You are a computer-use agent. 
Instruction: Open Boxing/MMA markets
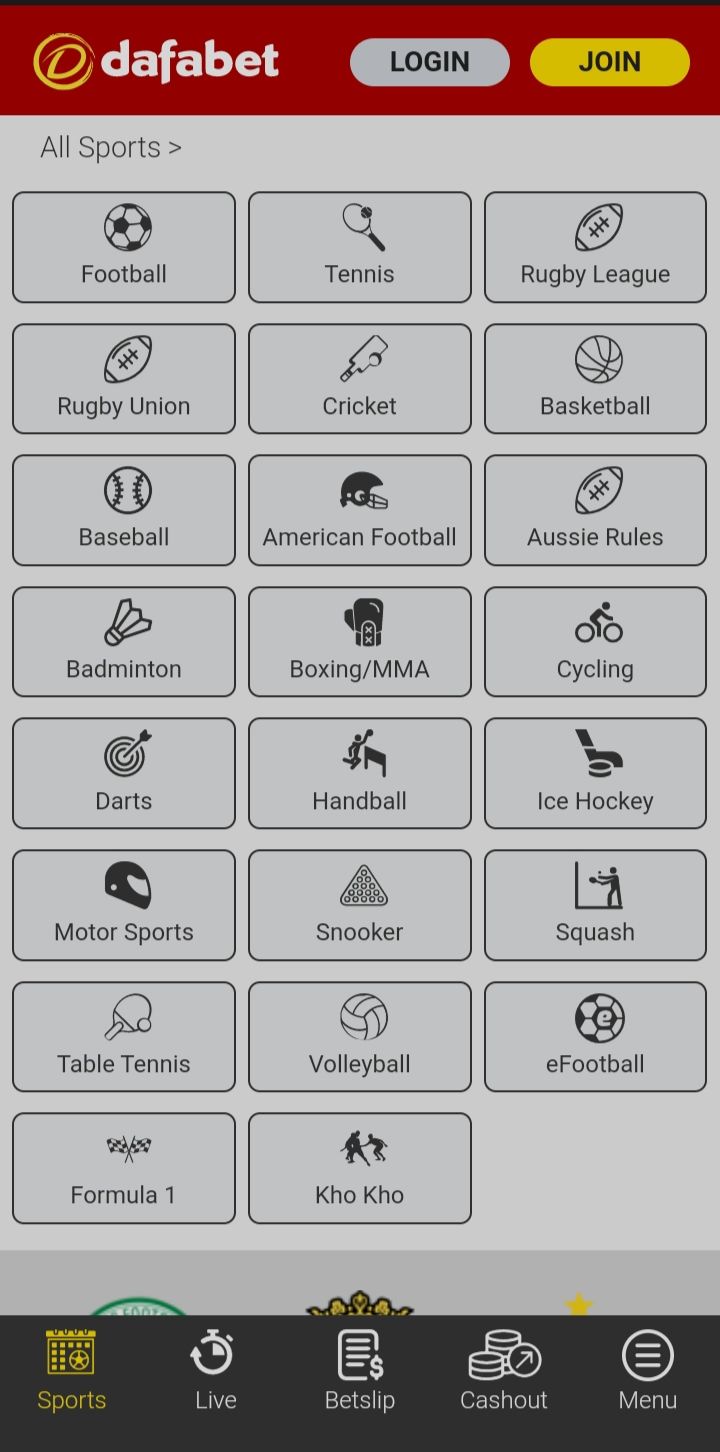click(x=360, y=642)
